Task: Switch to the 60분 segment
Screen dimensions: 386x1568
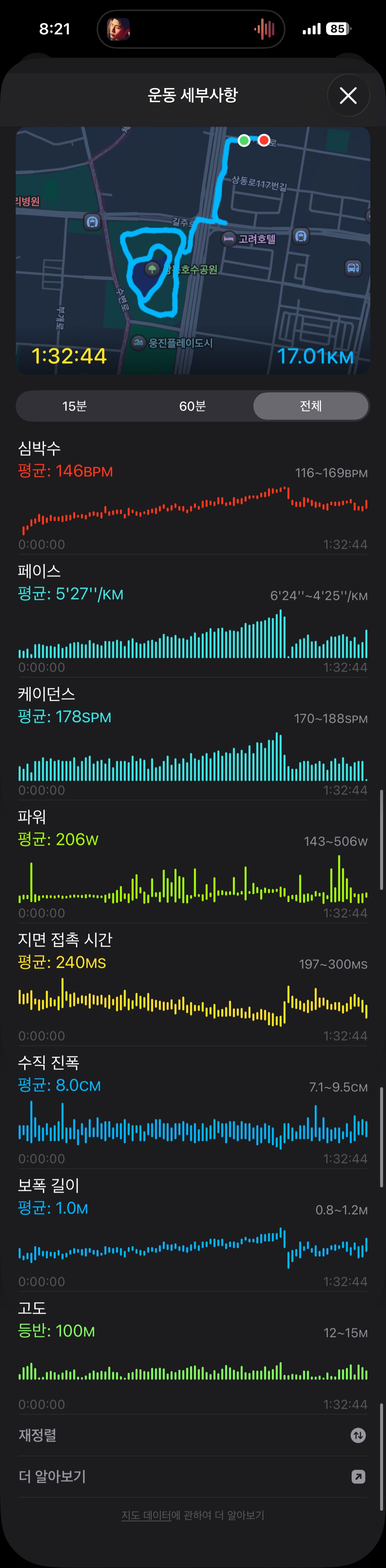Action: click(x=192, y=406)
